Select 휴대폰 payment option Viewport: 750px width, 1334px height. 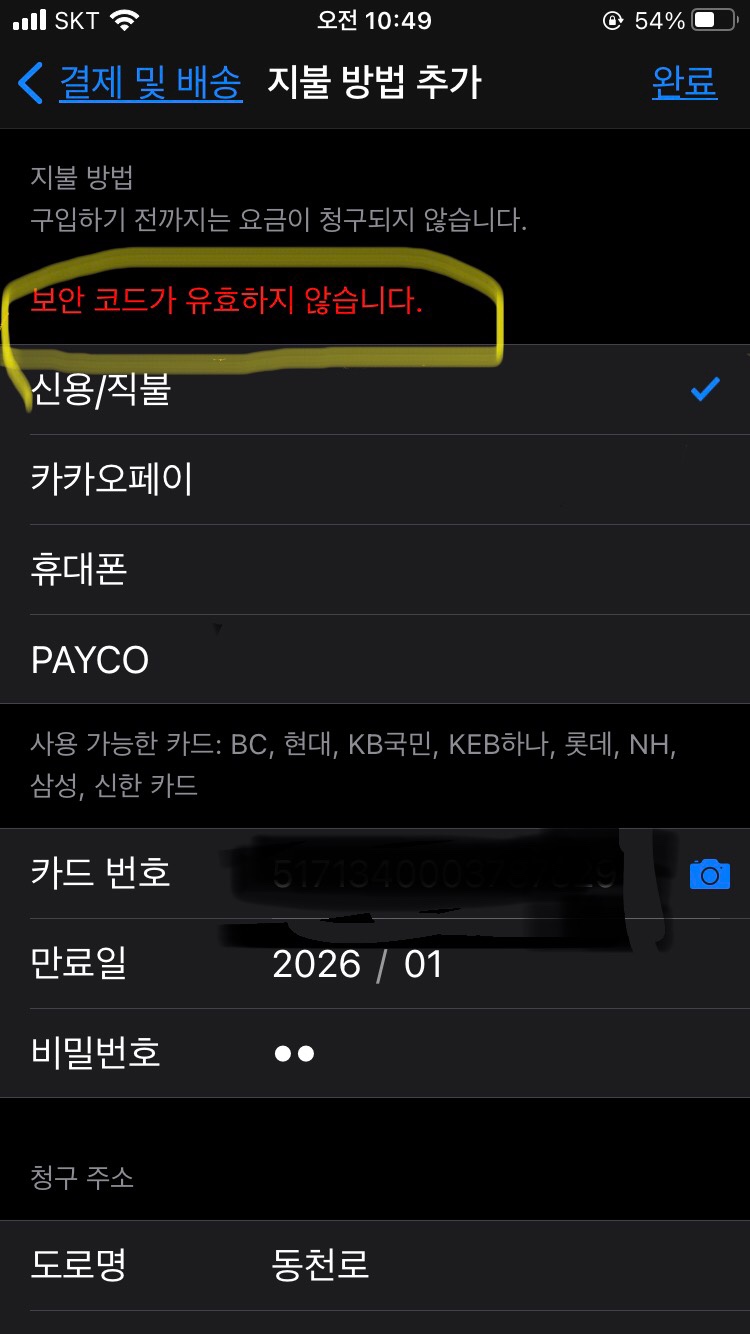374,570
